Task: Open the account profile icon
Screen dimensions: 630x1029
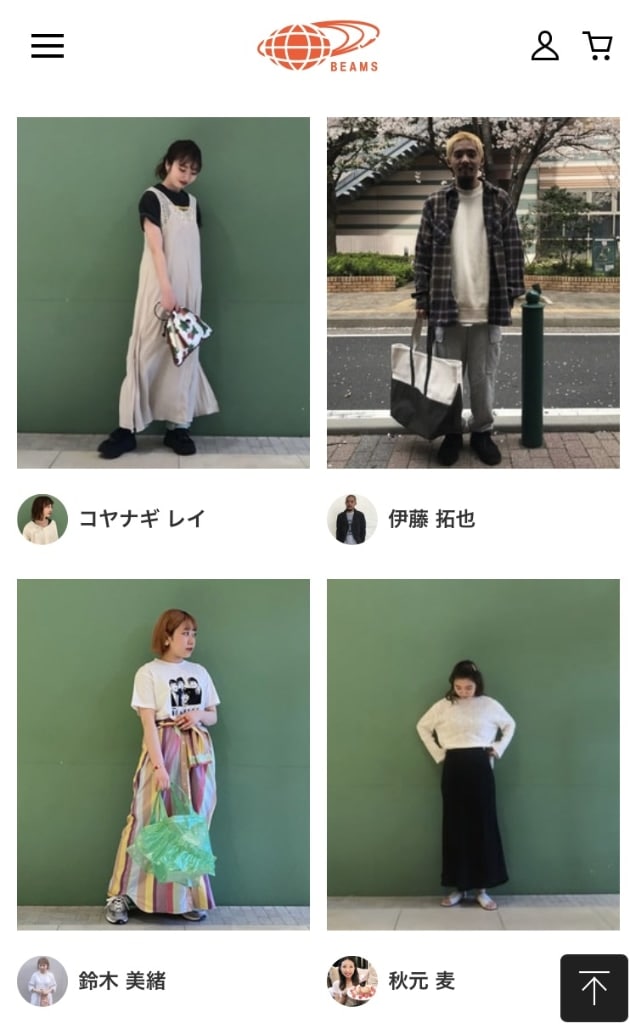Action: (544, 46)
